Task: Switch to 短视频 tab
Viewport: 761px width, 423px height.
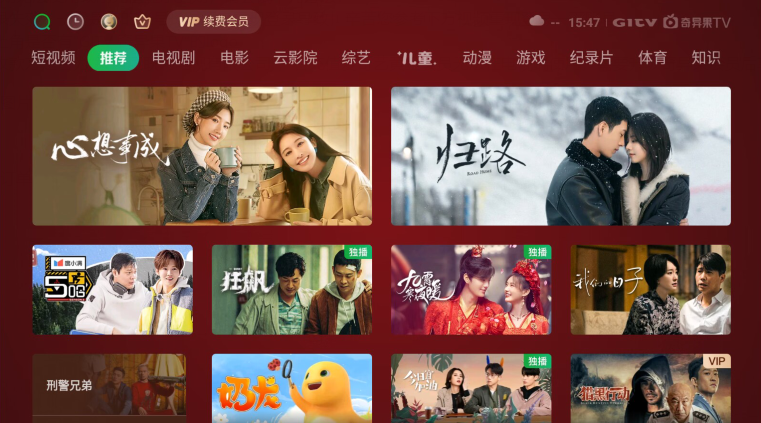Action: click(53, 58)
